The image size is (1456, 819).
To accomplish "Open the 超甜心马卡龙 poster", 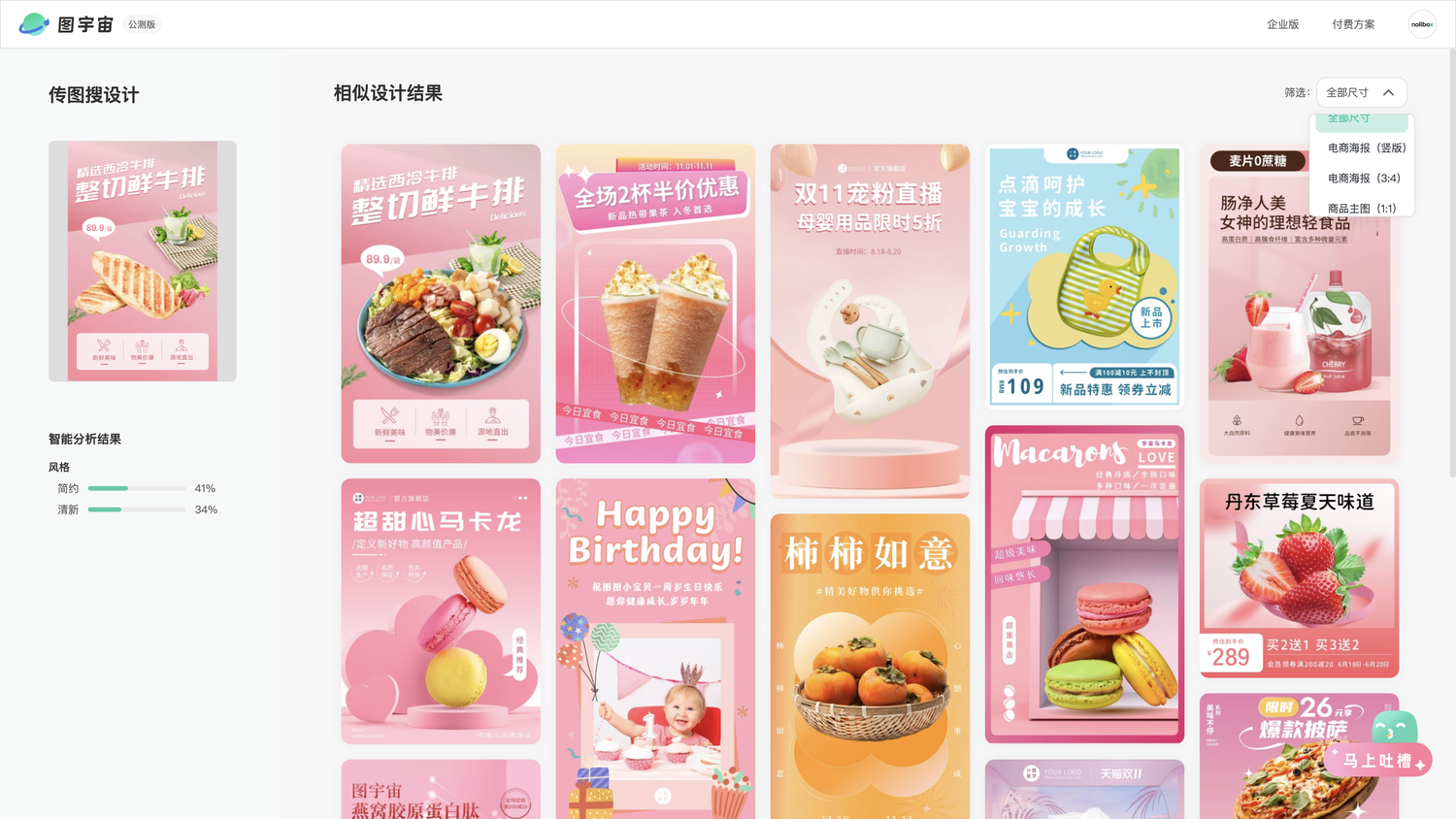I will coord(441,610).
